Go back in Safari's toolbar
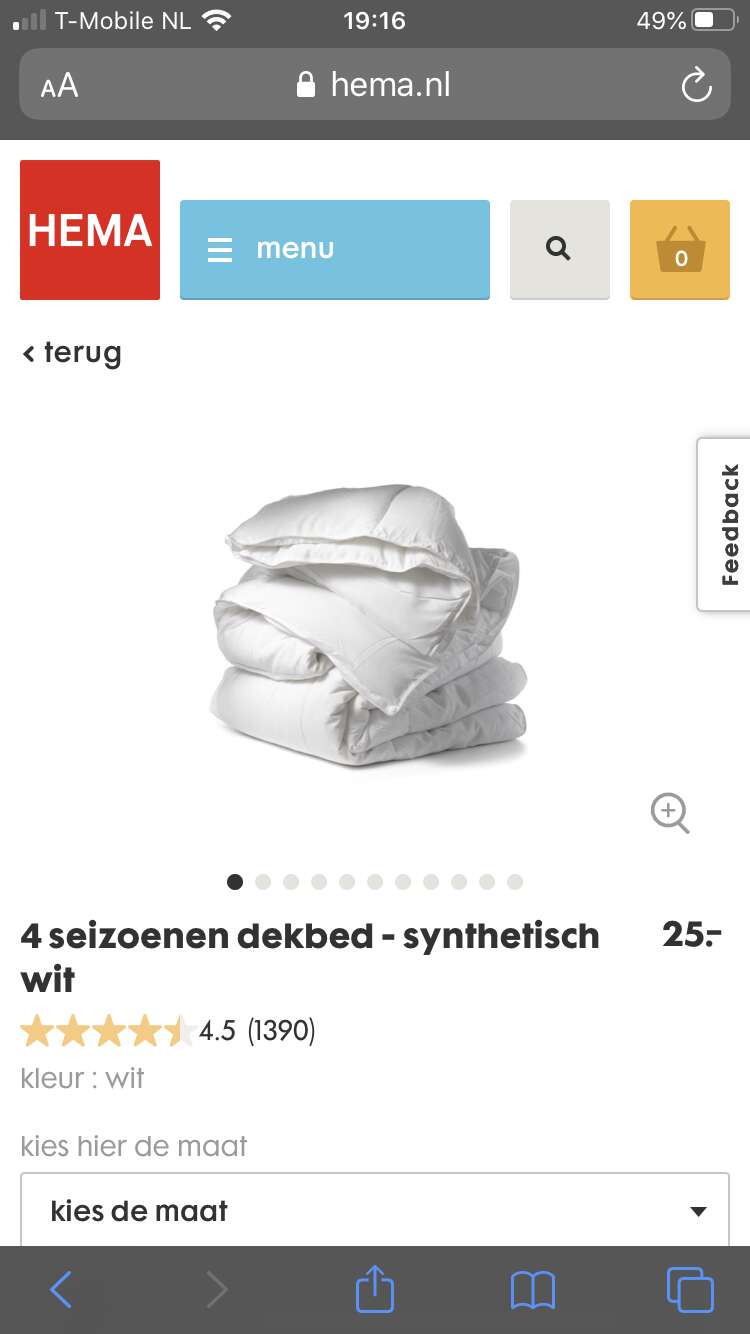Image resolution: width=750 pixels, height=1334 pixels. point(61,1290)
